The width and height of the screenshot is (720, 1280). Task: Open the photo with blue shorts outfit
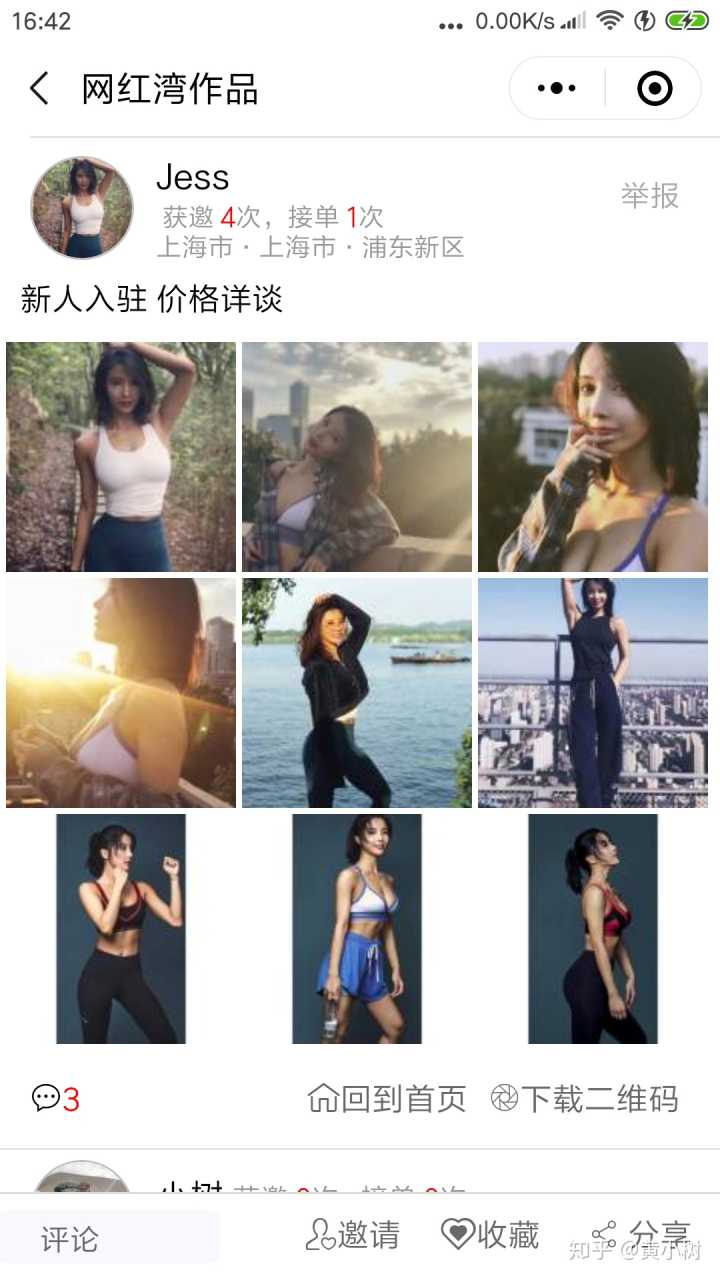tap(357, 929)
